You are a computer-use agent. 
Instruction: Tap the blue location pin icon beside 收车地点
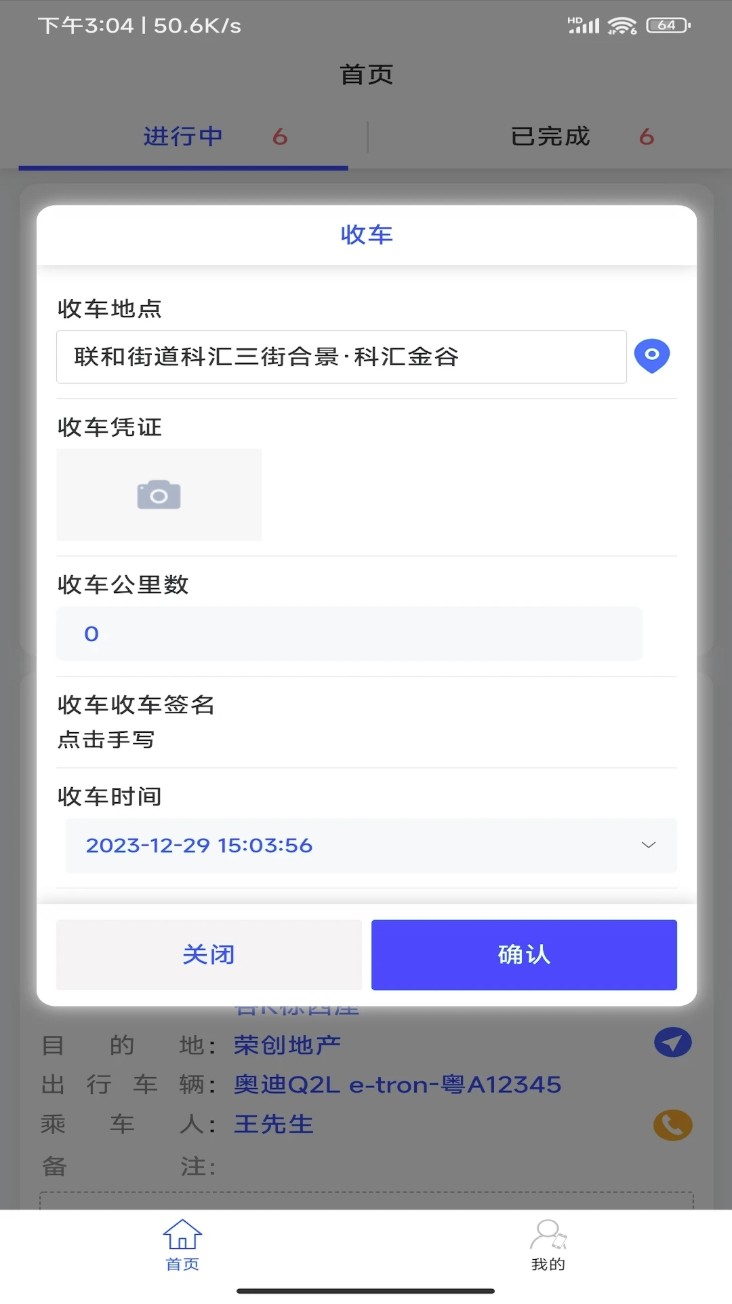652,355
